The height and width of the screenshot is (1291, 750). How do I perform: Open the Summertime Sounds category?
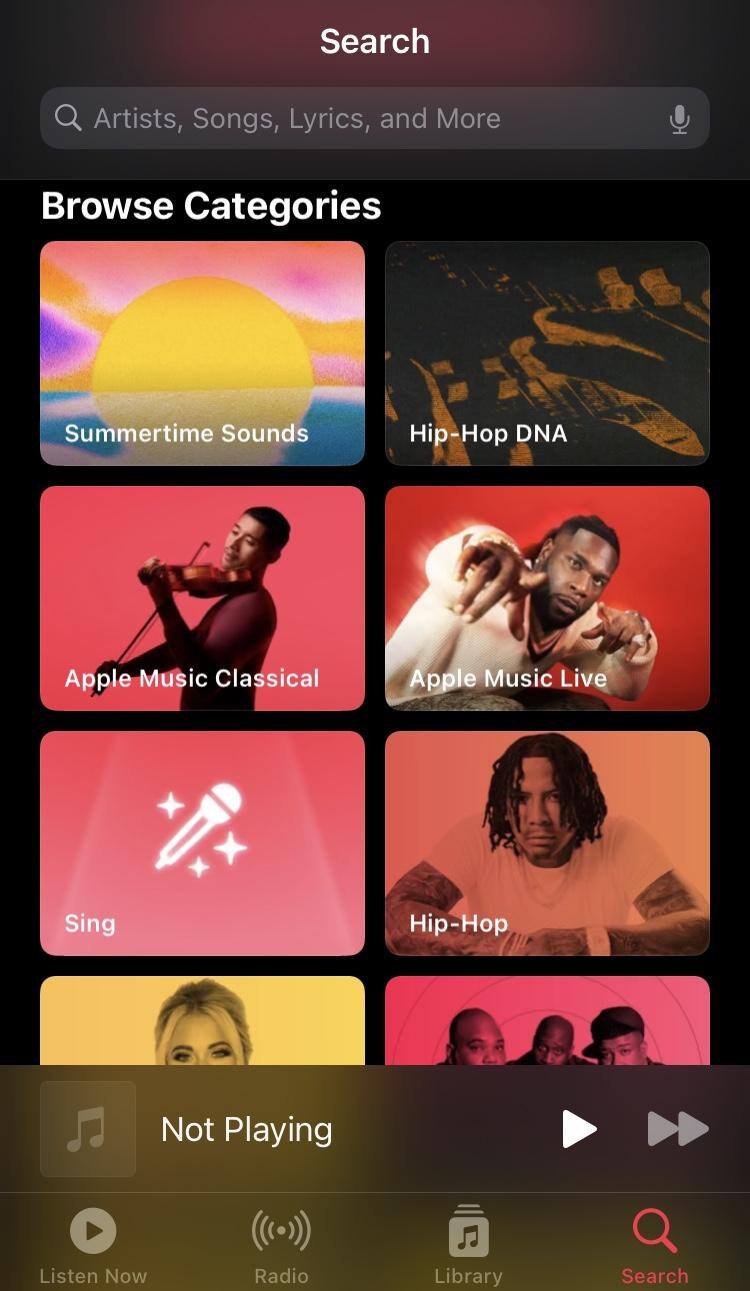tap(202, 353)
